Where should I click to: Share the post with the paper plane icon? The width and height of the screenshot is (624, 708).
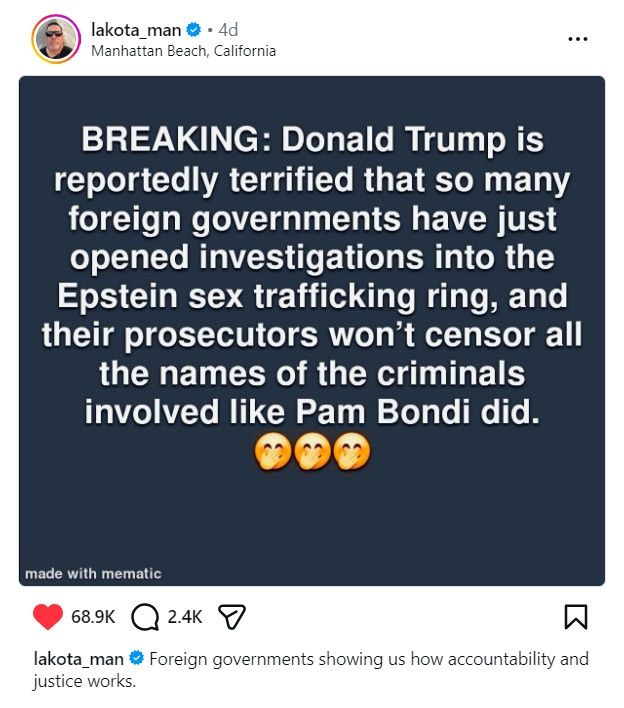[232, 617]
